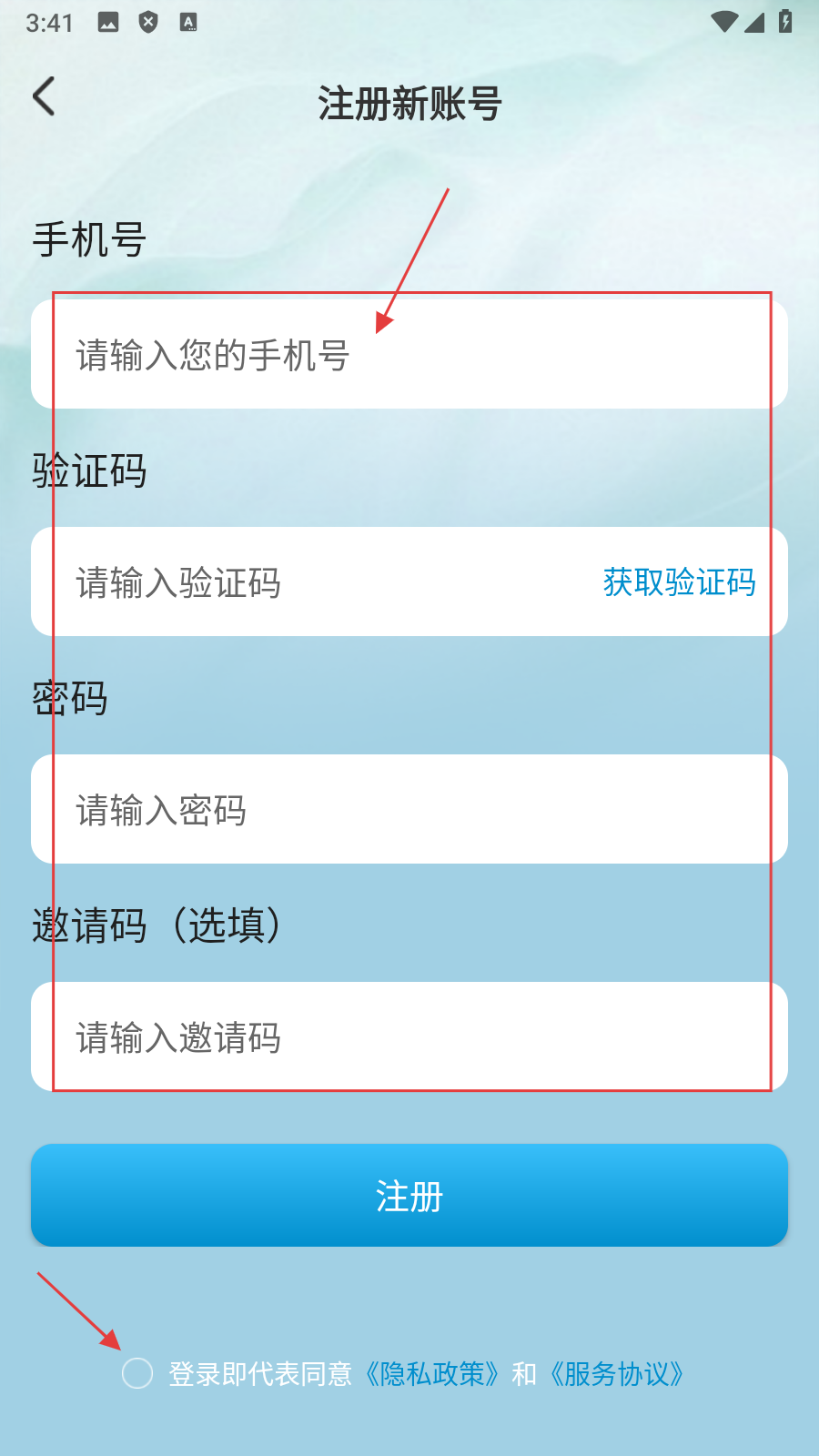This screenshot has height=1456, width=819.
Task: Check the agreement consent circle
Action: click(x=137, y=1373)
